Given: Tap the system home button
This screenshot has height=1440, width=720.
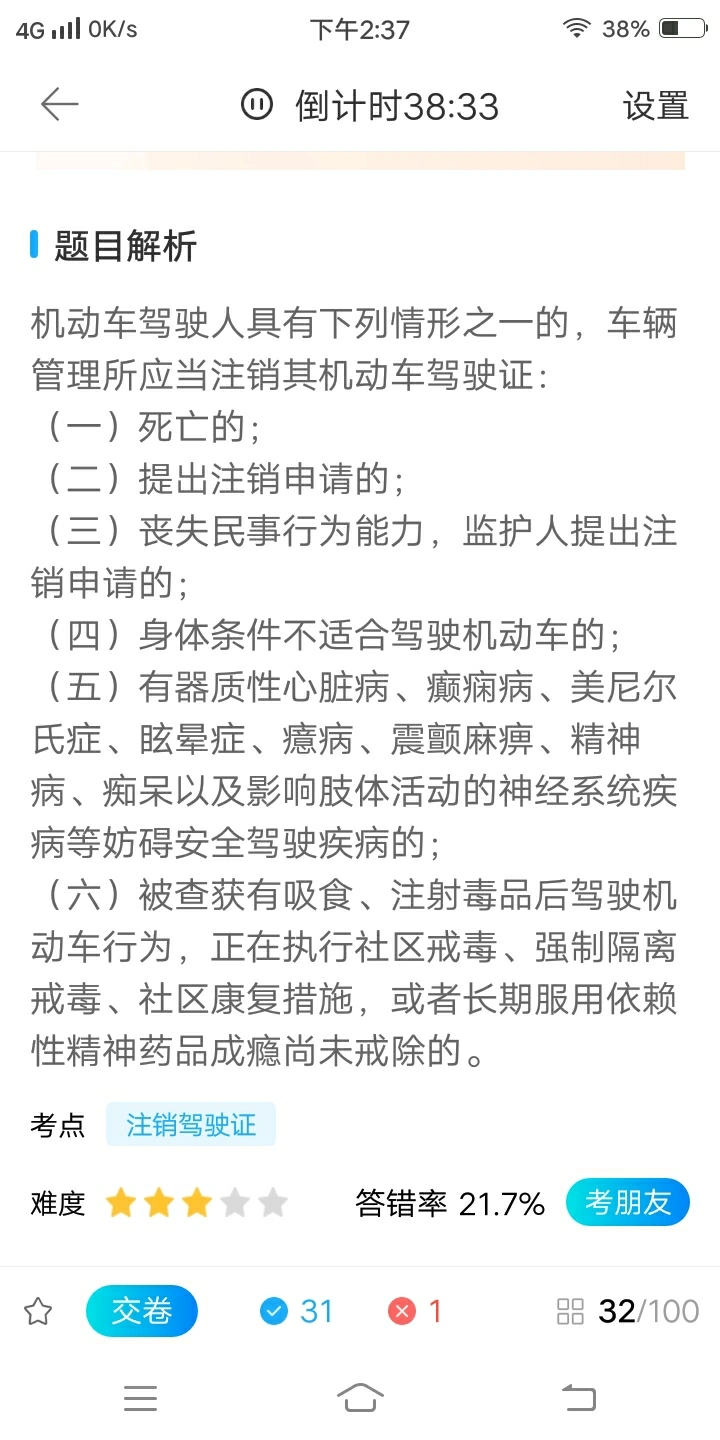Looking at the screenshot, I should 360,1397.
